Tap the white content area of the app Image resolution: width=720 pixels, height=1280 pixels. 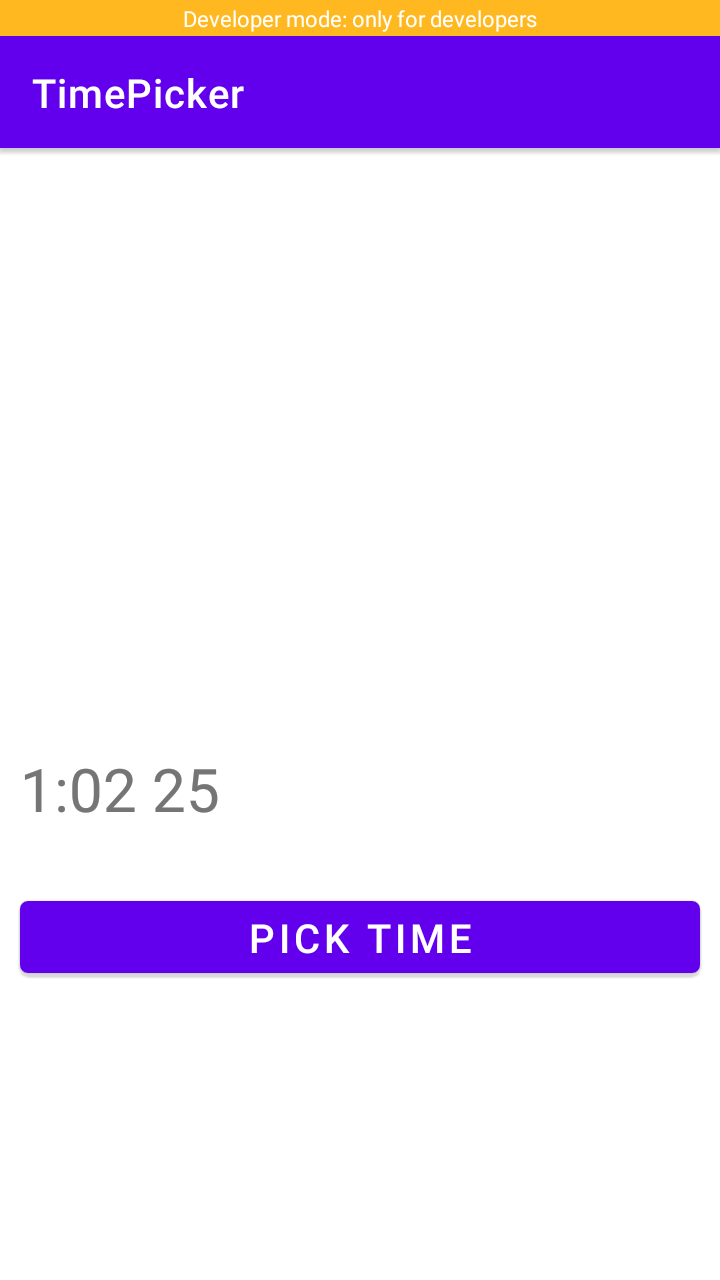(x=360, y=450)
